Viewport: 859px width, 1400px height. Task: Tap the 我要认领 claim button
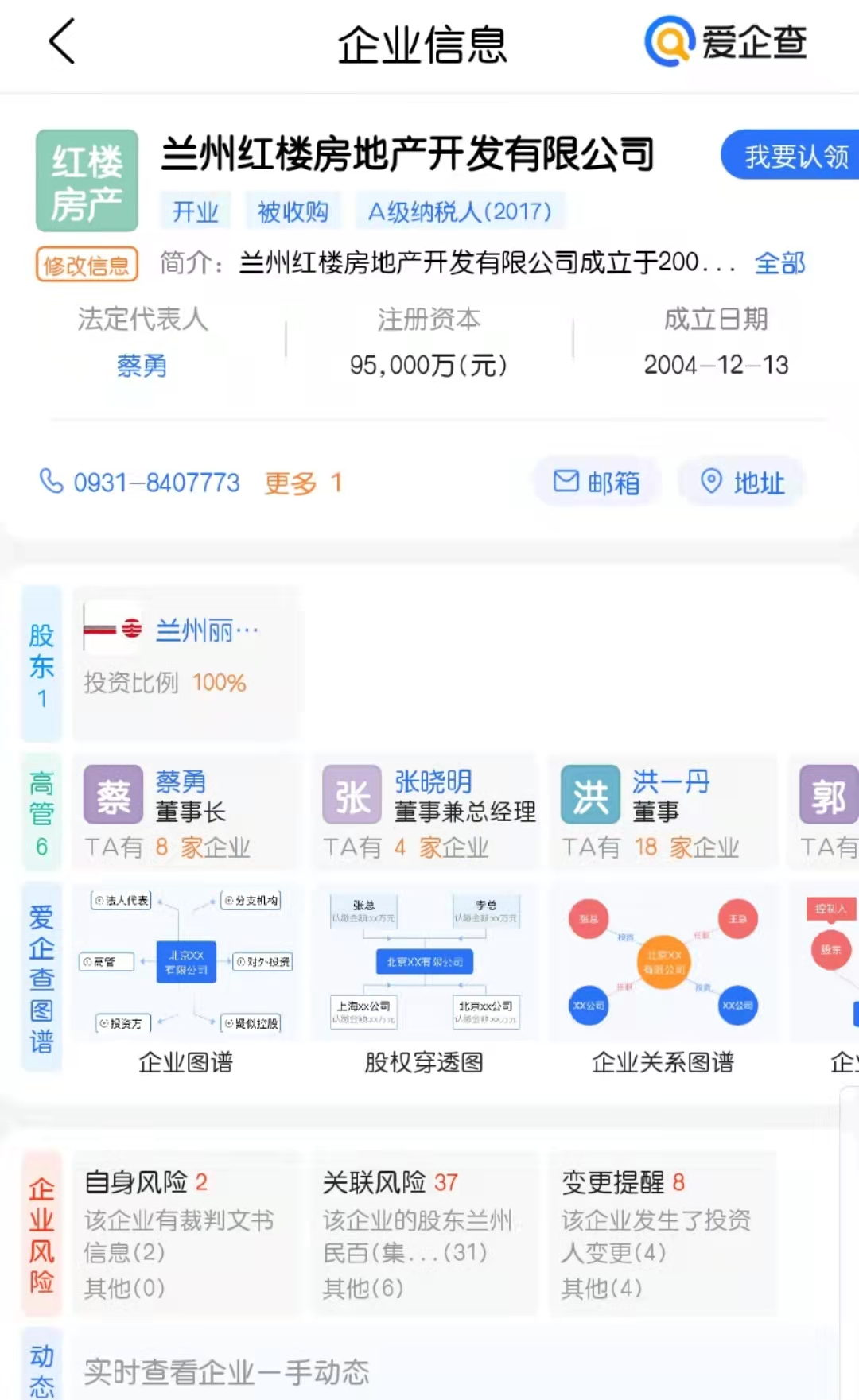coord(794,156)
